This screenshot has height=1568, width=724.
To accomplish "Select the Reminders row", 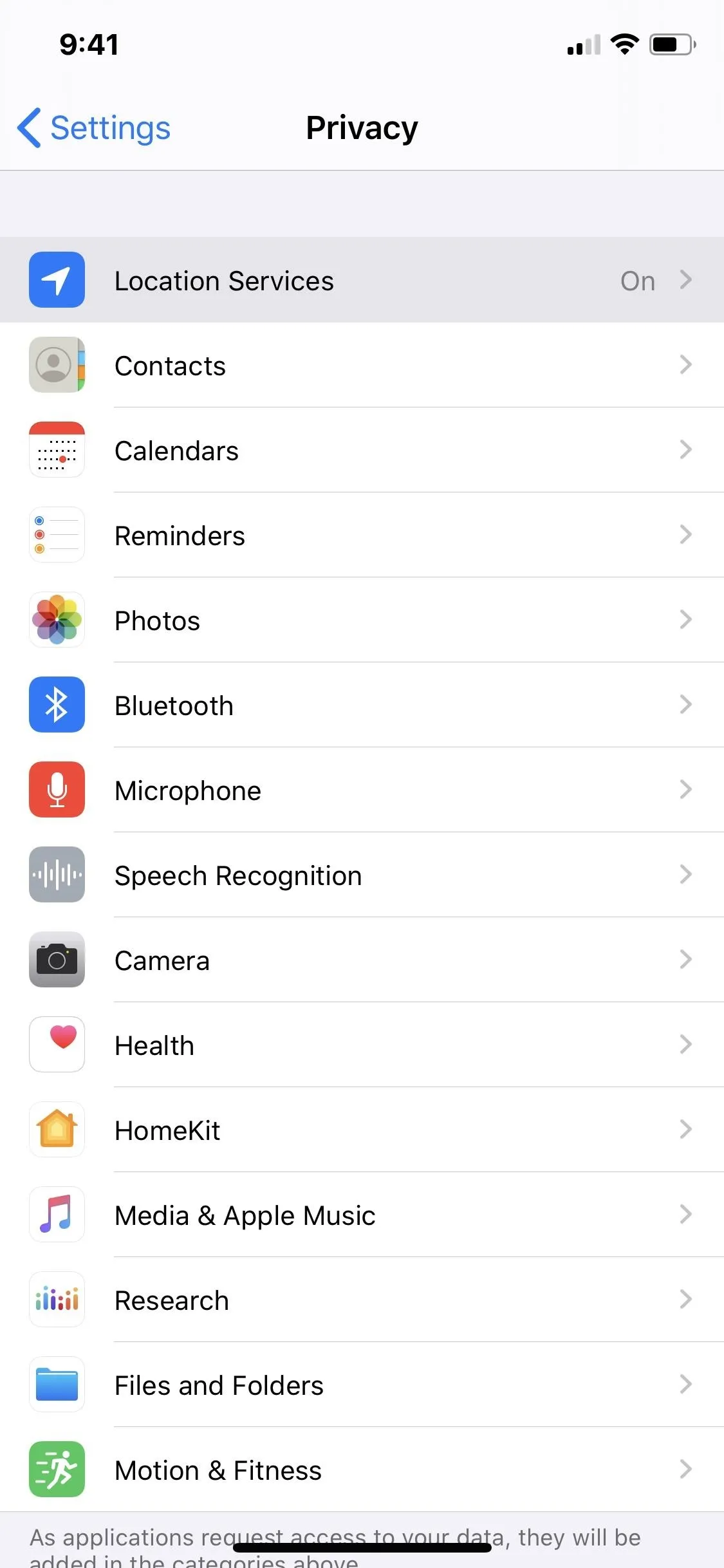I will point(362,535).
